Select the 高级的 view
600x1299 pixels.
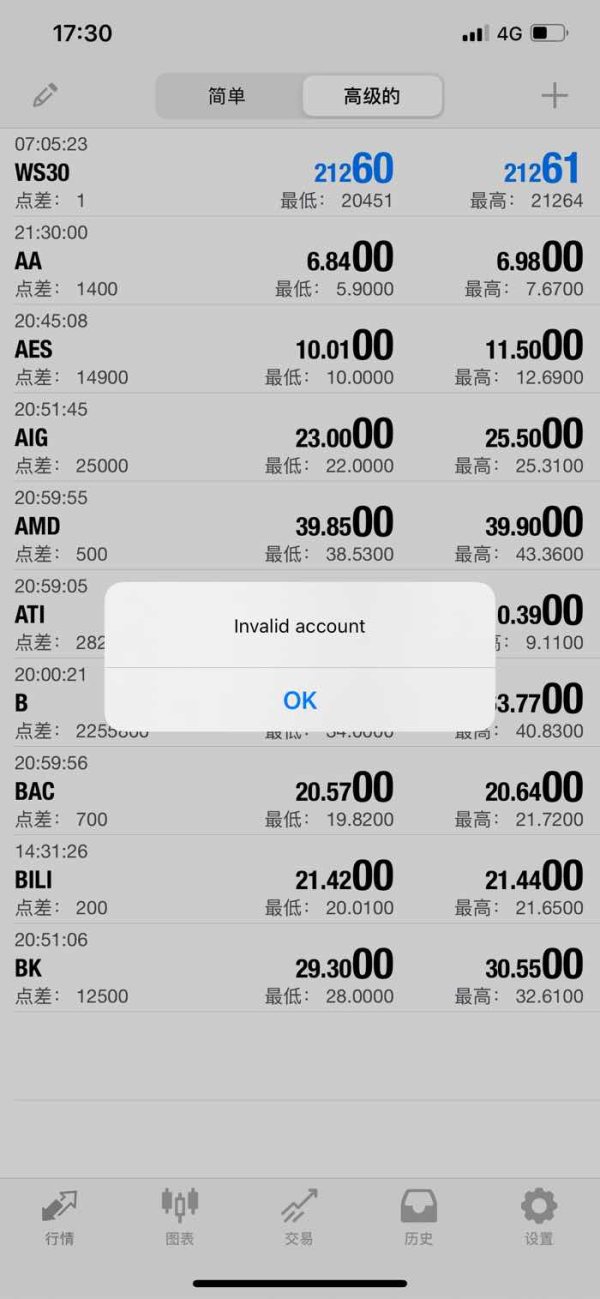(372, 97)
